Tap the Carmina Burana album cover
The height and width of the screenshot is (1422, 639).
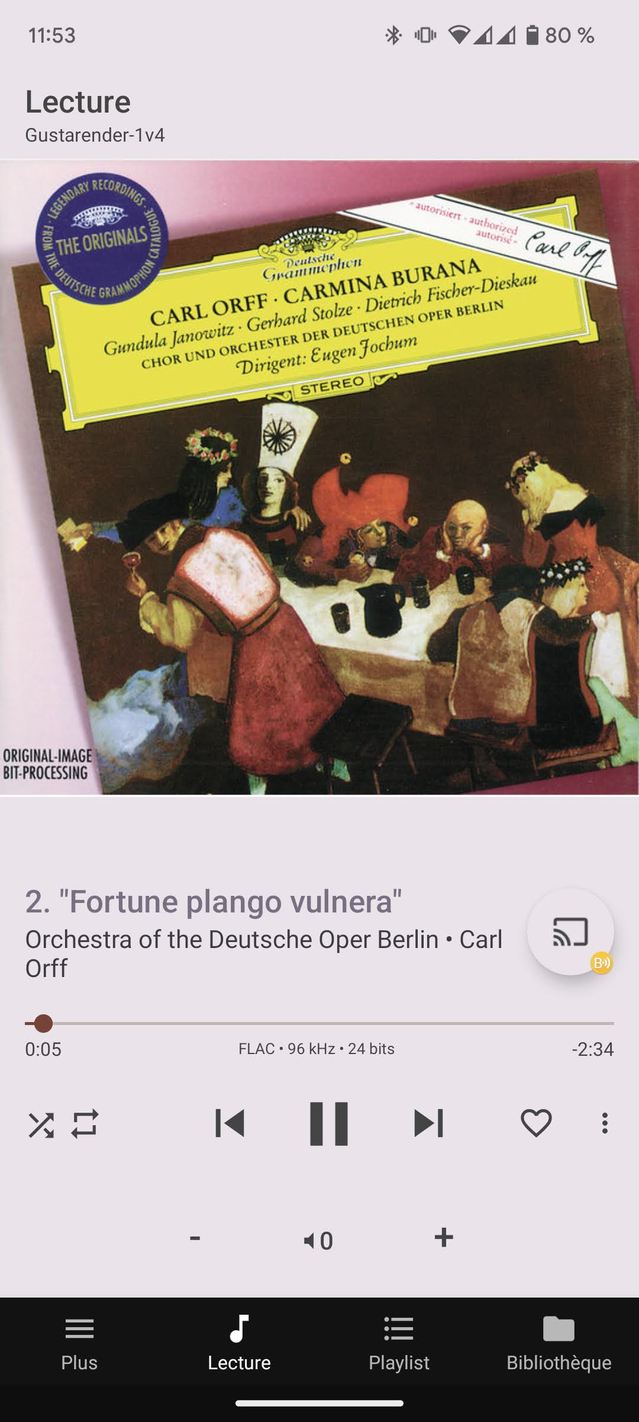click(319, 478)
